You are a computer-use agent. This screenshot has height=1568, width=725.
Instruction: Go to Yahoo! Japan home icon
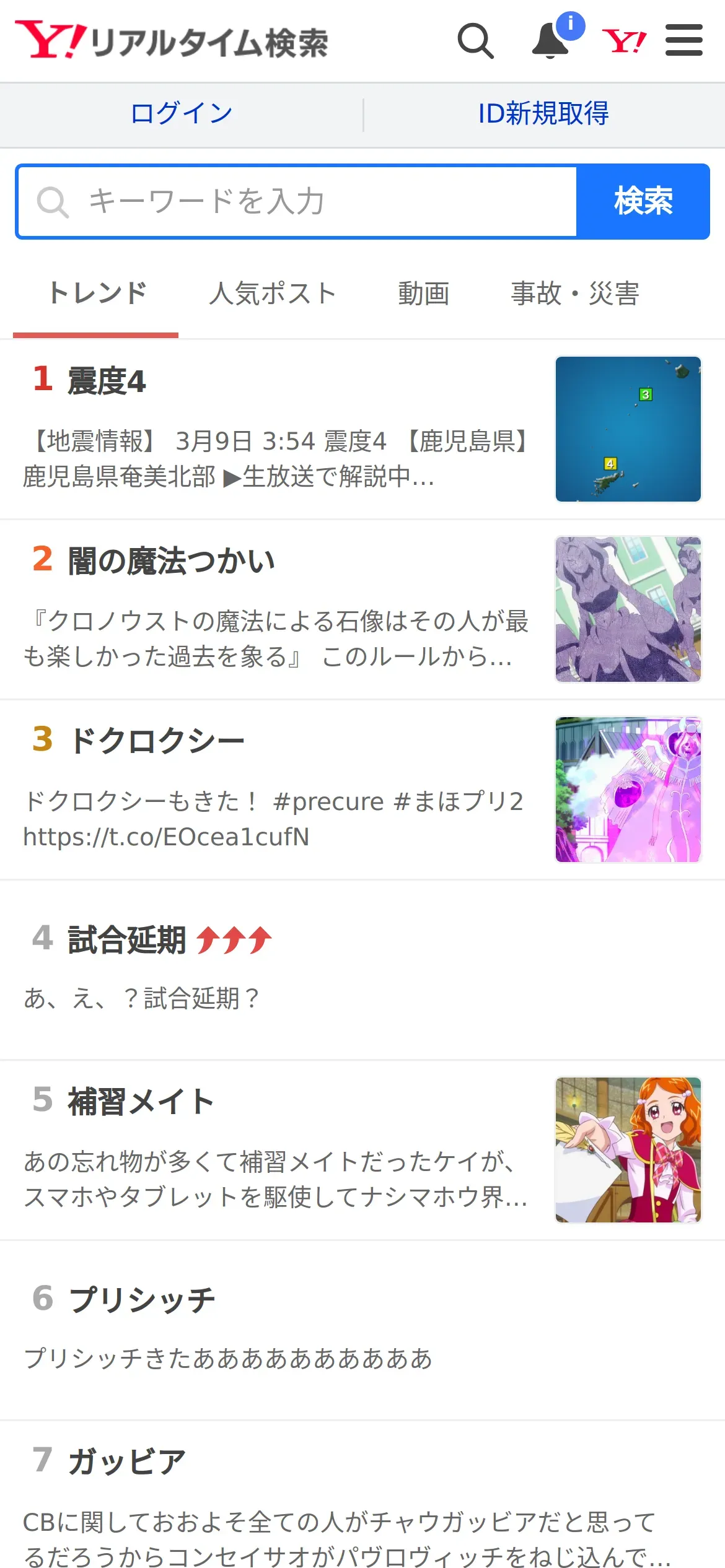pos(624,41)
